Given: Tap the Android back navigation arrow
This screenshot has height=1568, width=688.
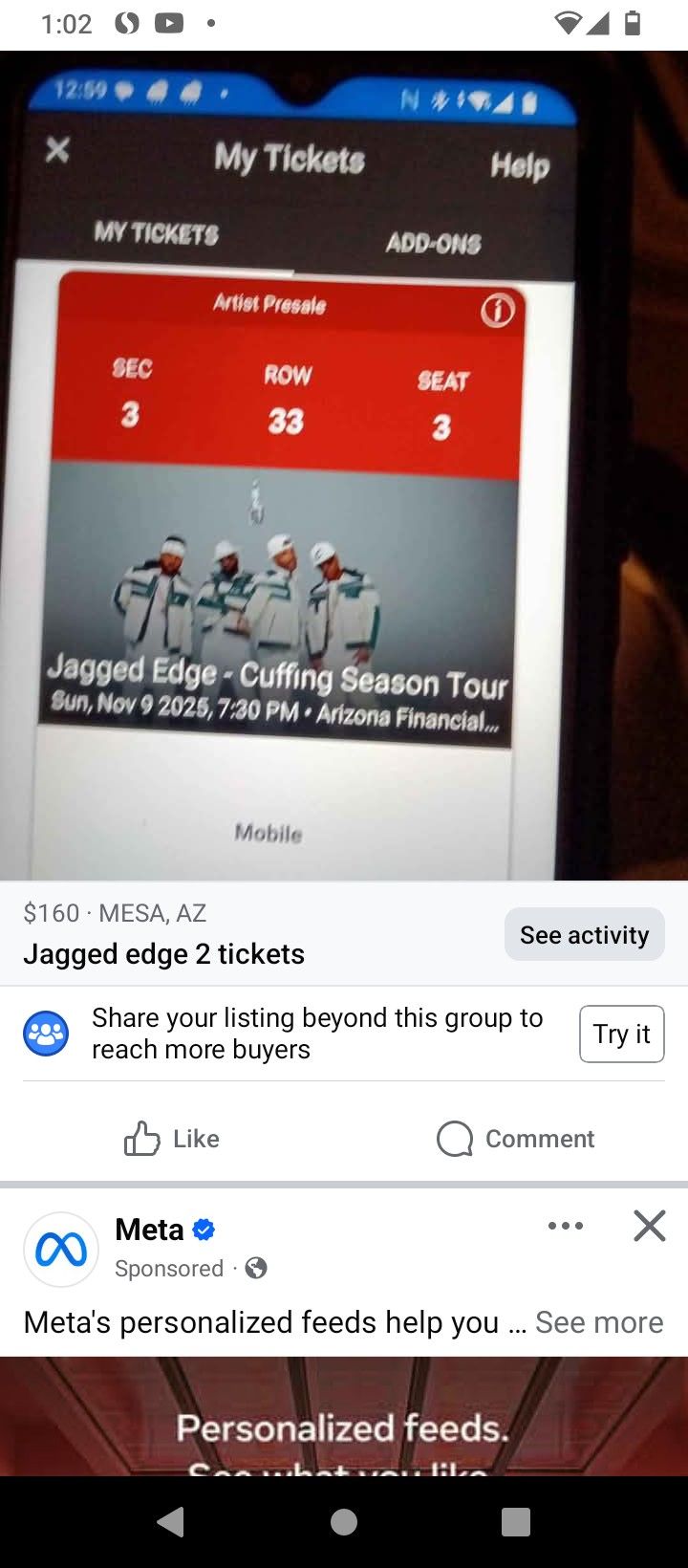Looking at the screenshot, I should [x=171, y=1521].
